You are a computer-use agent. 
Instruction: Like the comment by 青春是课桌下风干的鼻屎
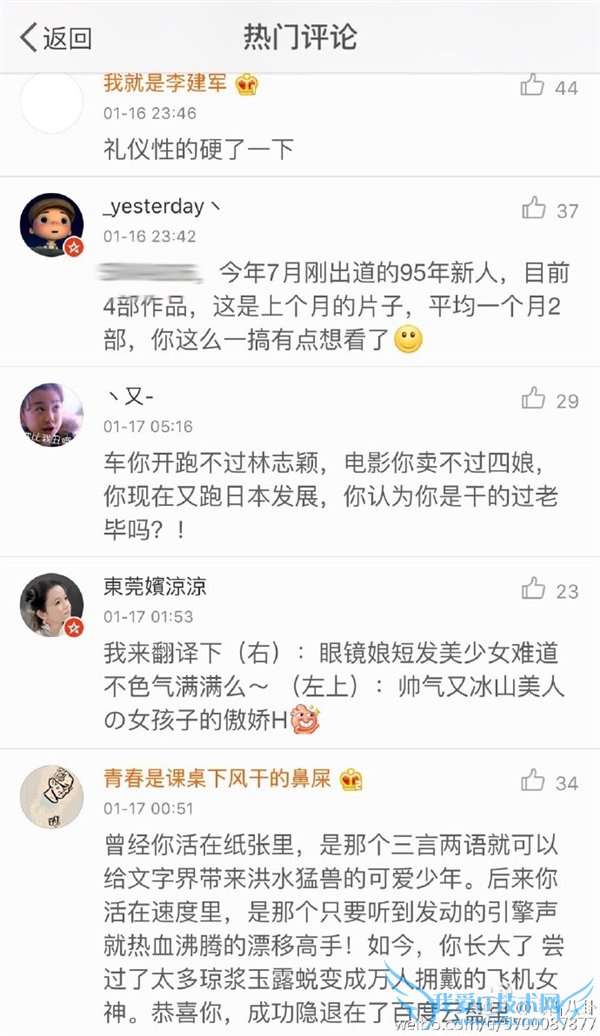point(535,781)
